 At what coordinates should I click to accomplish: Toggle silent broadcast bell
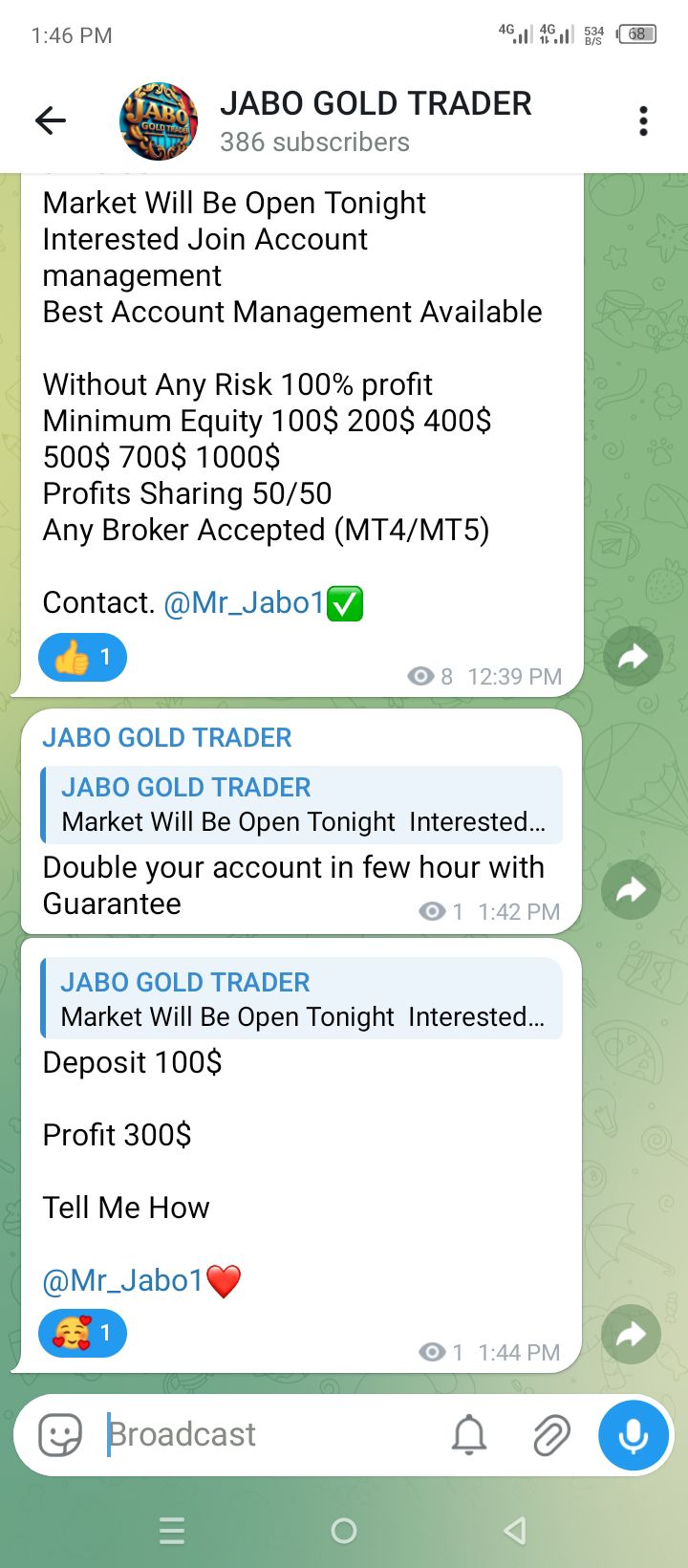point(469,1435)
